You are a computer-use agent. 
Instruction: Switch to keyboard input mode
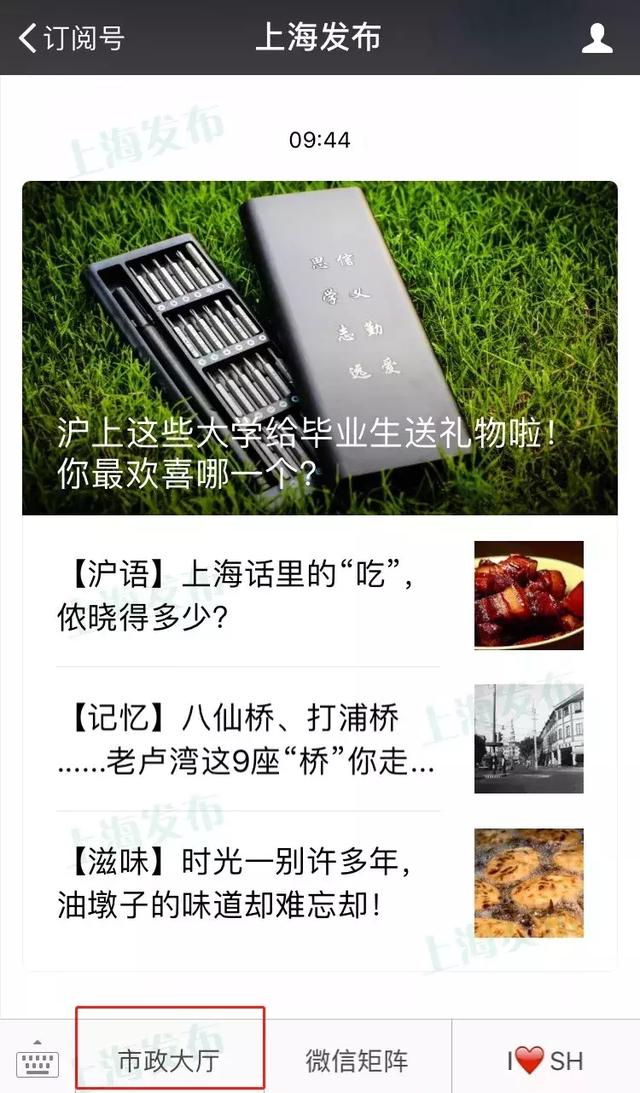pos(37,1060)
